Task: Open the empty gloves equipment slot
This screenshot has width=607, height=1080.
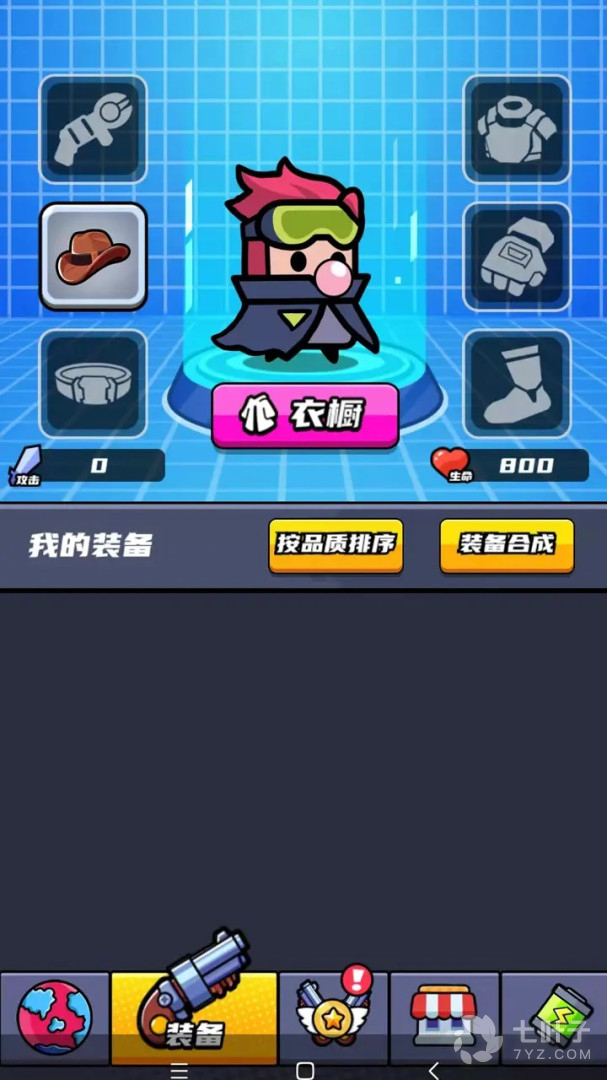Action: coord(517,256)
